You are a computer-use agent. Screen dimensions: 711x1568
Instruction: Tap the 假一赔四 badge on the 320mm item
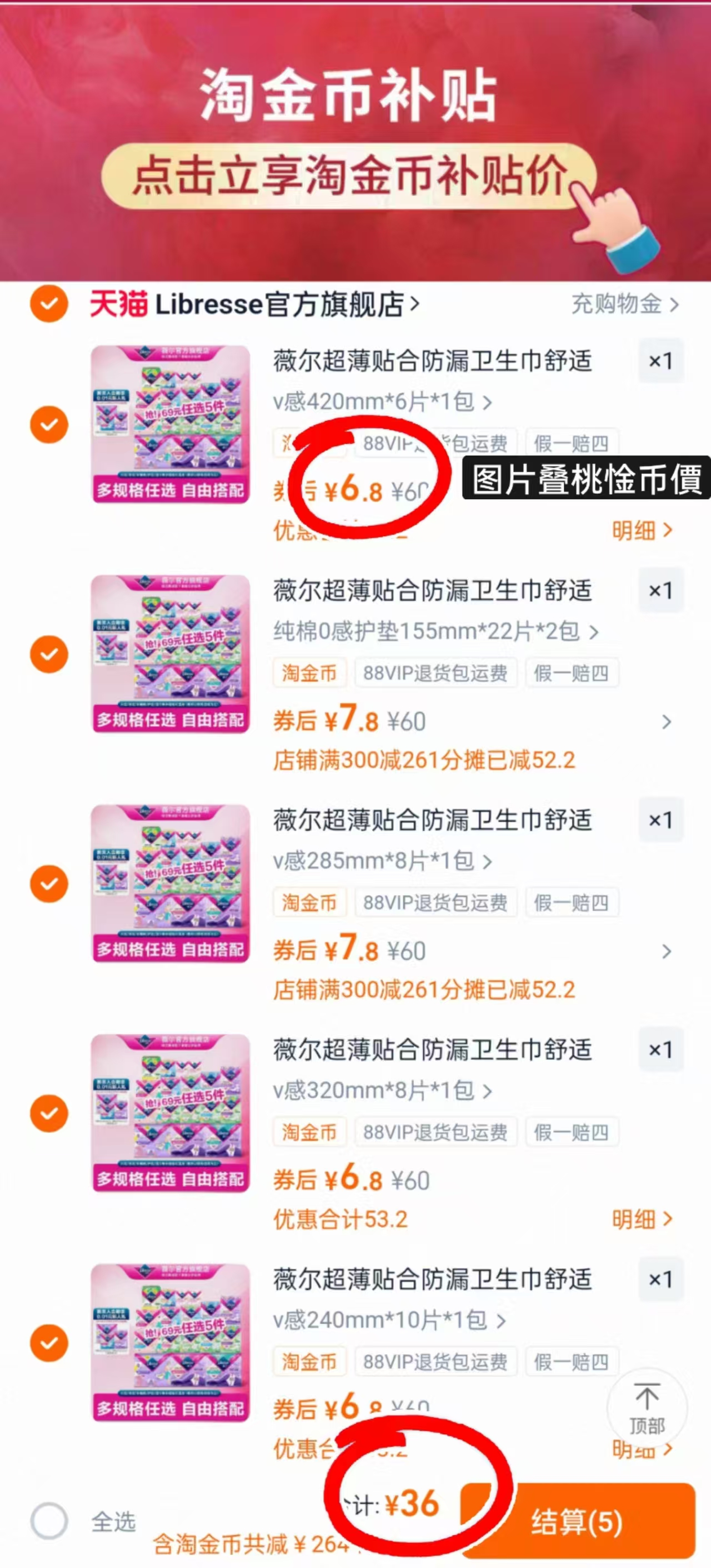pos(572,1132)
